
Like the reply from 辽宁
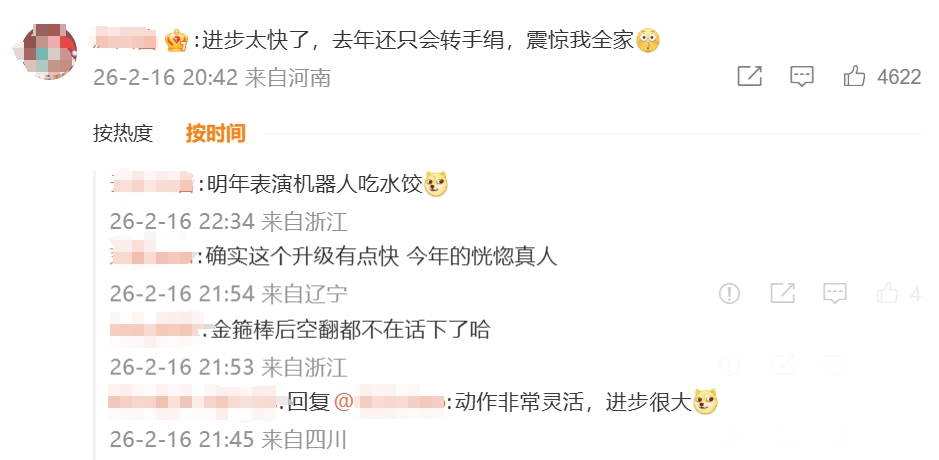[888, 293]
